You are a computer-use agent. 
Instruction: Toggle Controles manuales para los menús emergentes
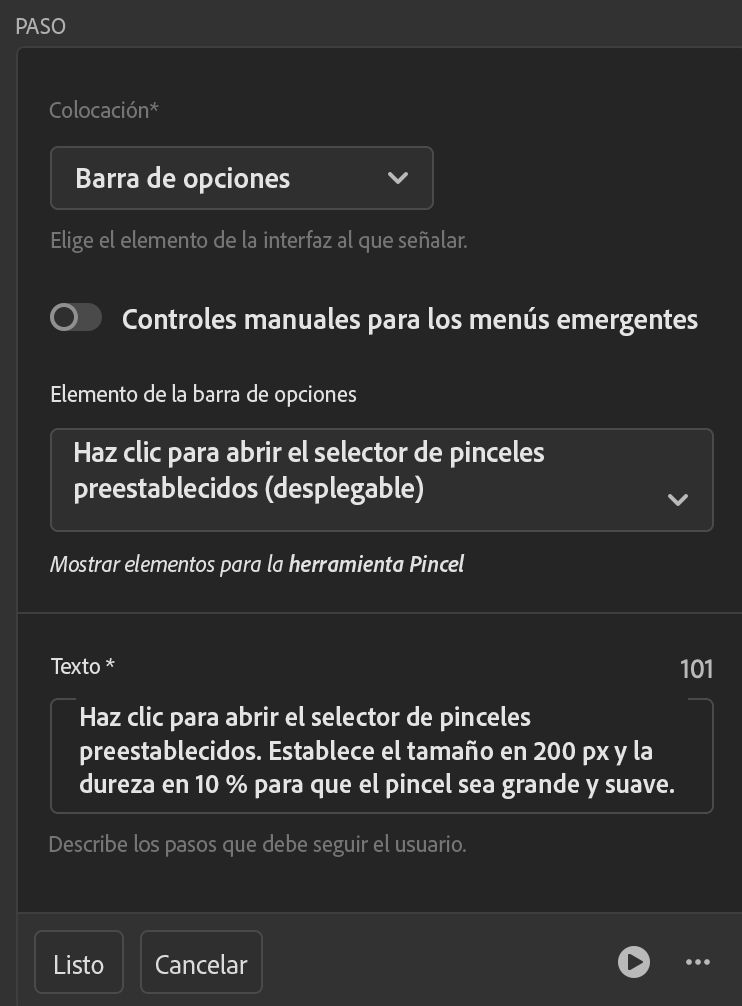coord(77,319)
